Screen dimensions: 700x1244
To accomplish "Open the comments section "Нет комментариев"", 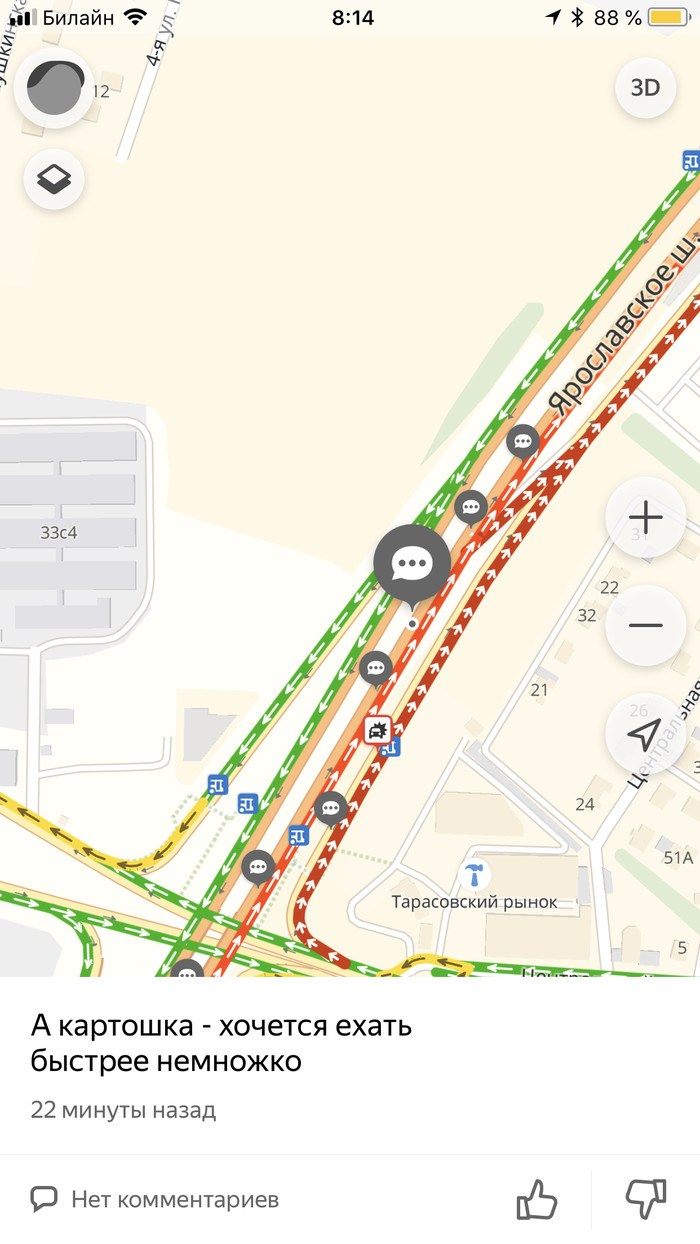I will 155,1199.
